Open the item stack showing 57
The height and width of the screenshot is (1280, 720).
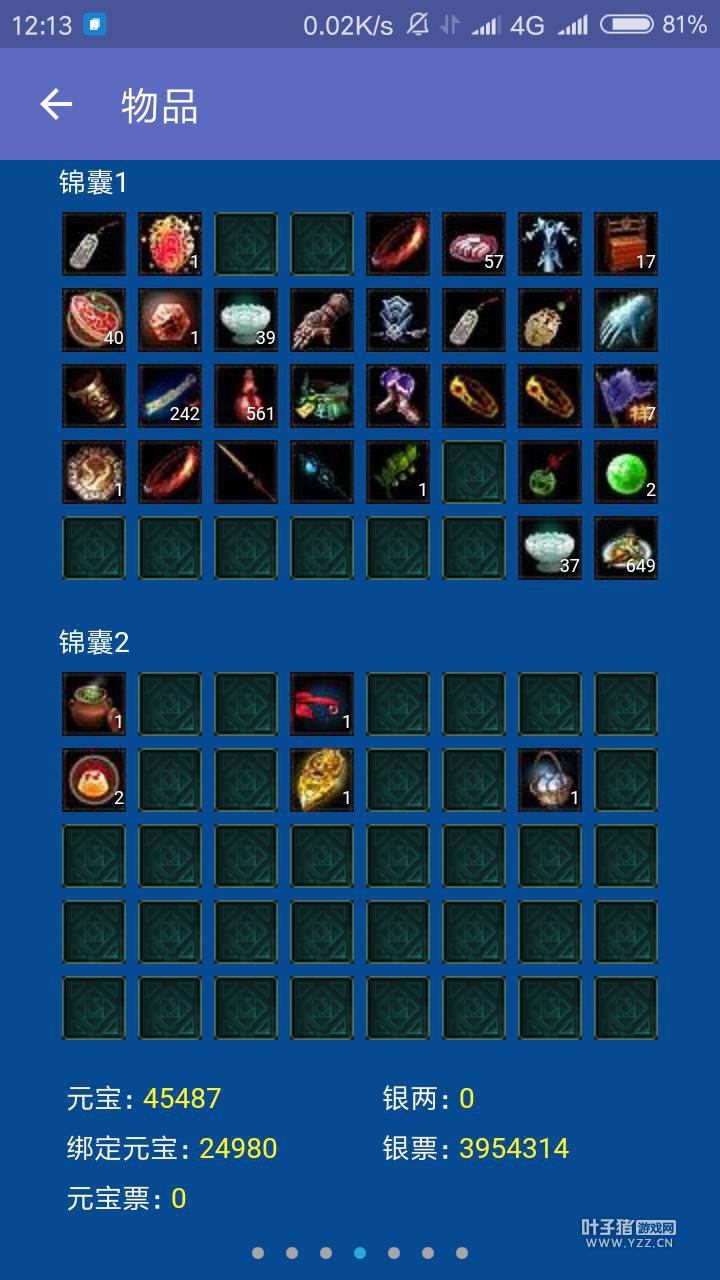(474, 243)
